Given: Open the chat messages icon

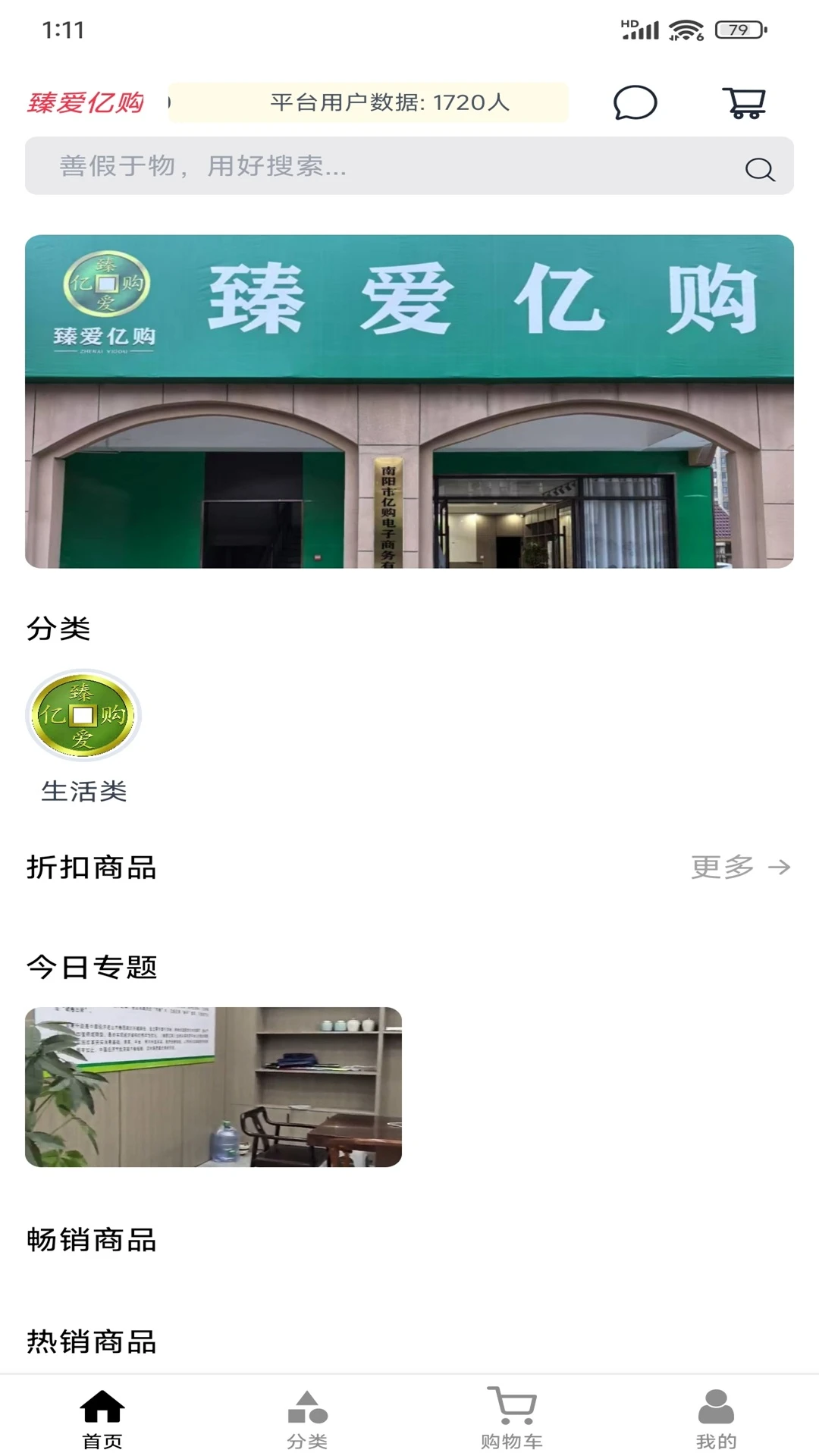Looking at the screenshot, I should (634, 103).
